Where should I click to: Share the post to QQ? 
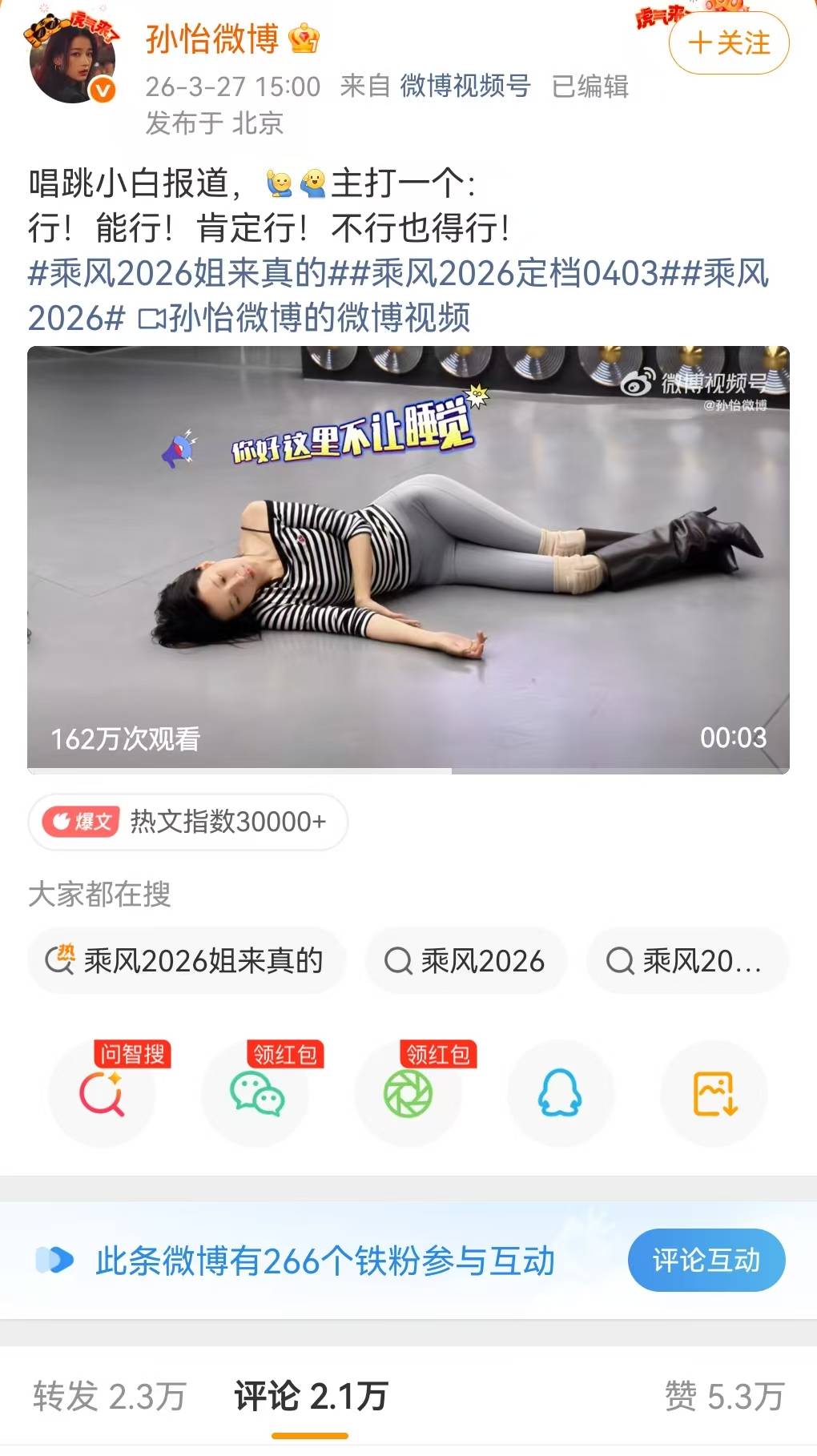click(x=560, y=1093)
